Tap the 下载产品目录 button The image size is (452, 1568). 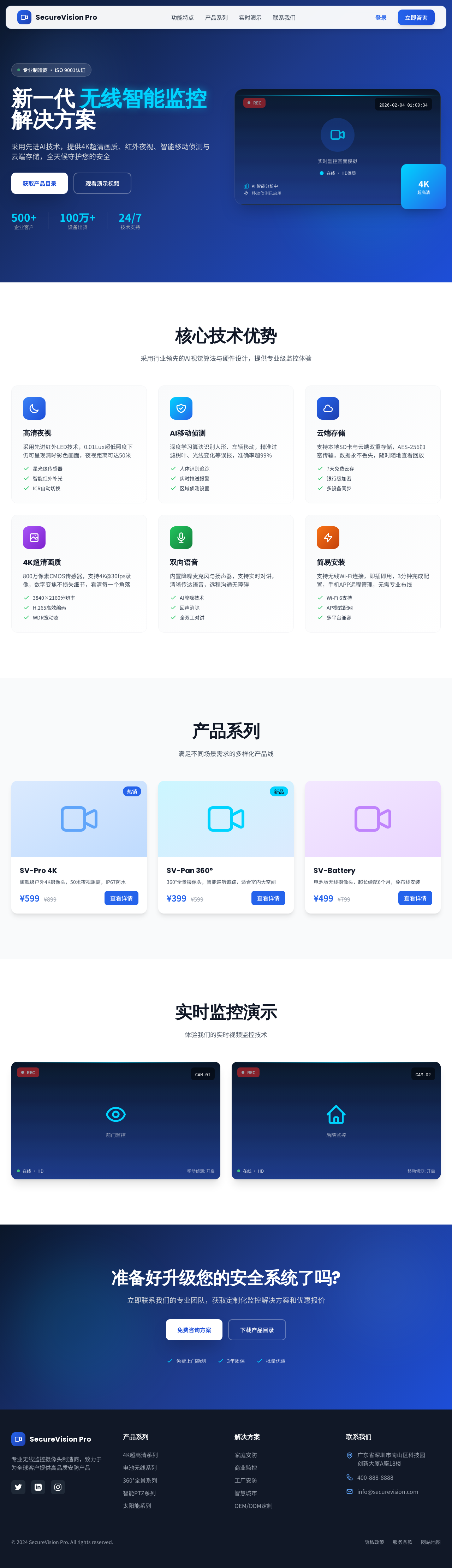click(256, 1330)
